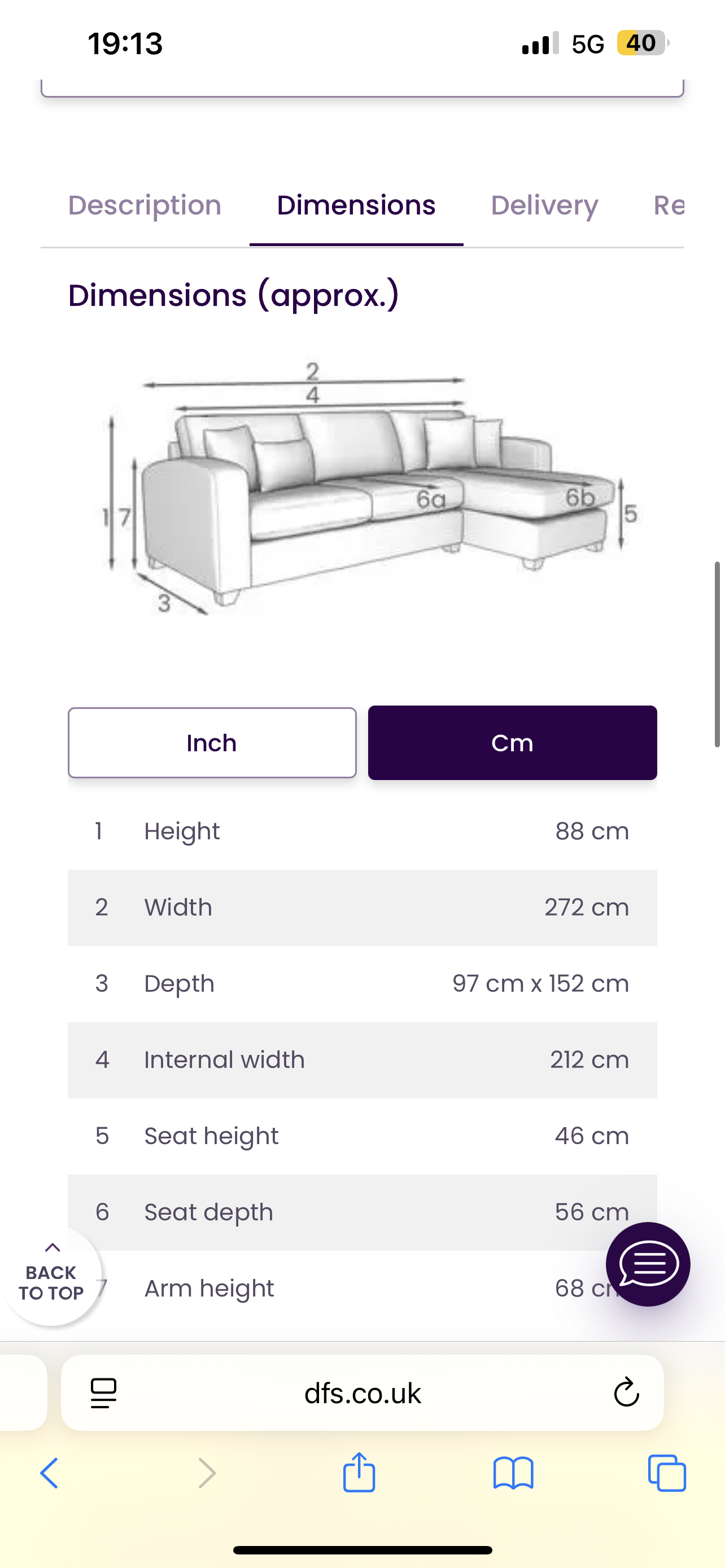Expand the Description section details
The image size is (725, 1568).
point(145,204)
